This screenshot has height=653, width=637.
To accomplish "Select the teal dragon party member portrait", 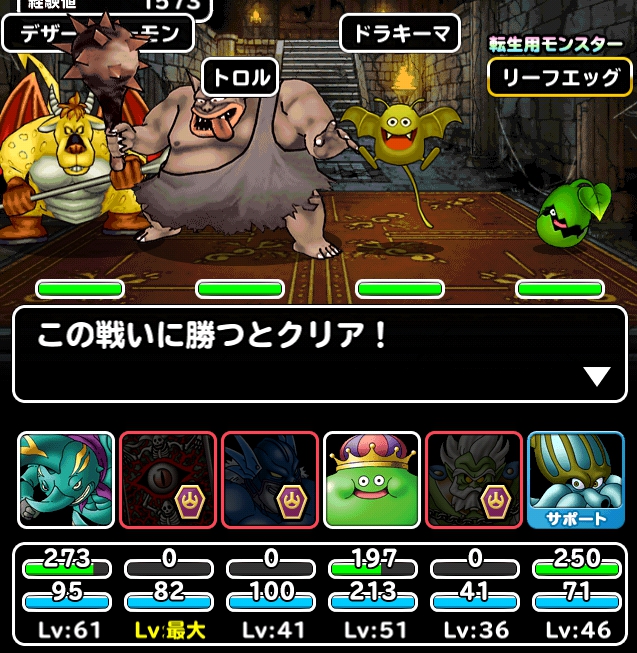I will click(x=66, y=480).
